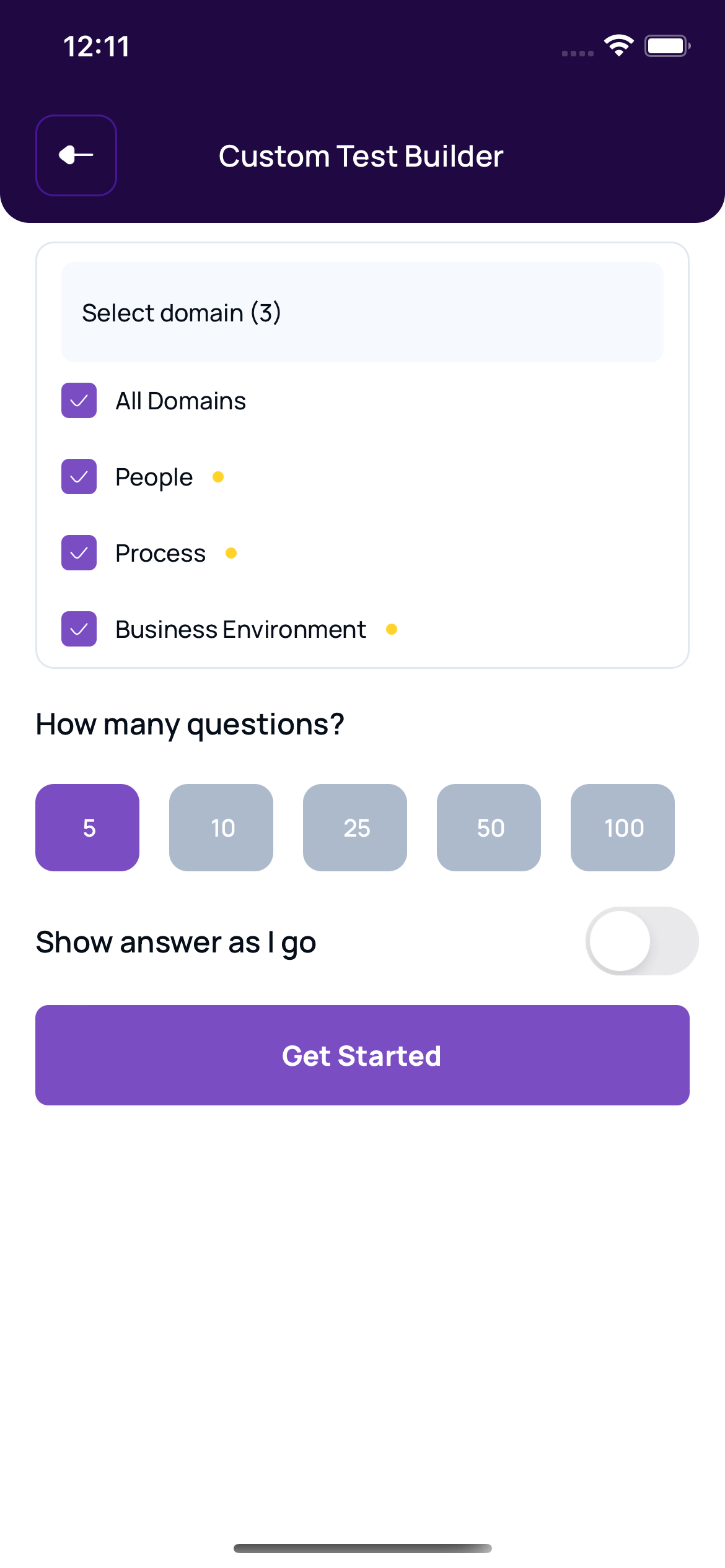Choose 25 questions
Viewport: 725px width, 1568px height.
click(355, 828)
